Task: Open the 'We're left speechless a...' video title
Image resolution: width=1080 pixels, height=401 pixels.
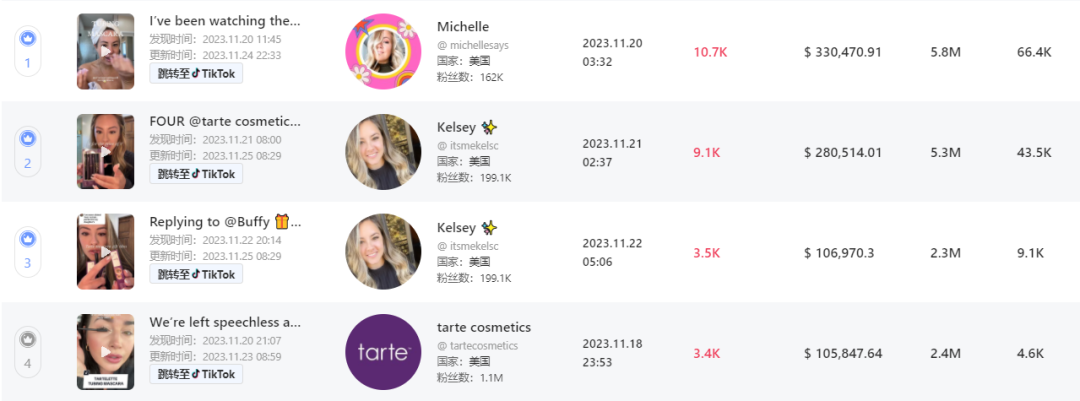Action: 224,323
